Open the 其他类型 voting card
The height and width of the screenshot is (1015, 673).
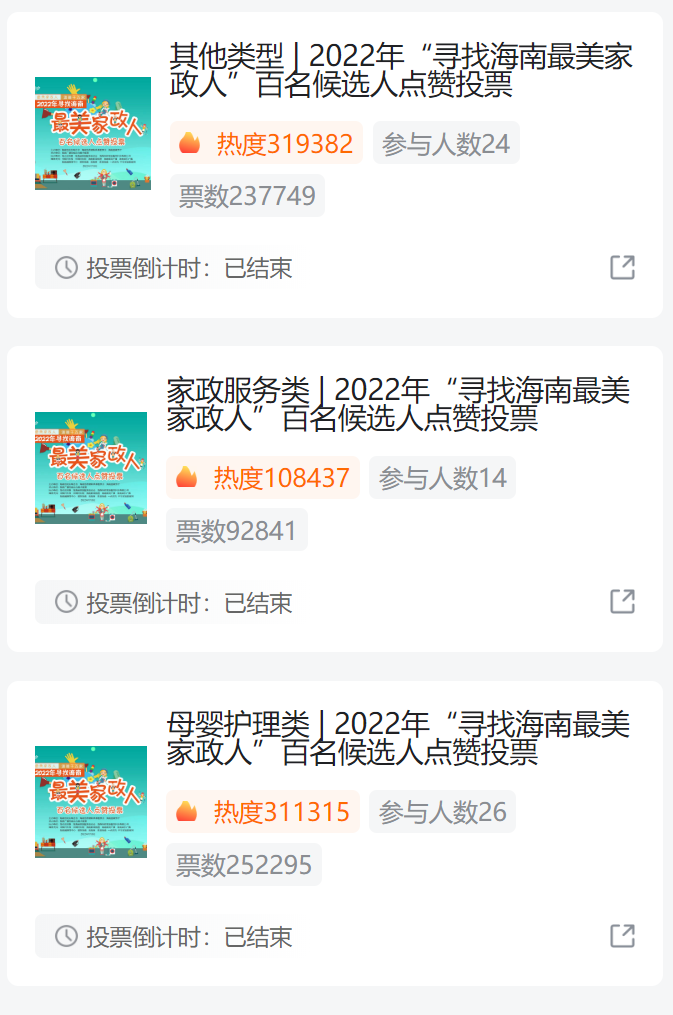(400, 70)
